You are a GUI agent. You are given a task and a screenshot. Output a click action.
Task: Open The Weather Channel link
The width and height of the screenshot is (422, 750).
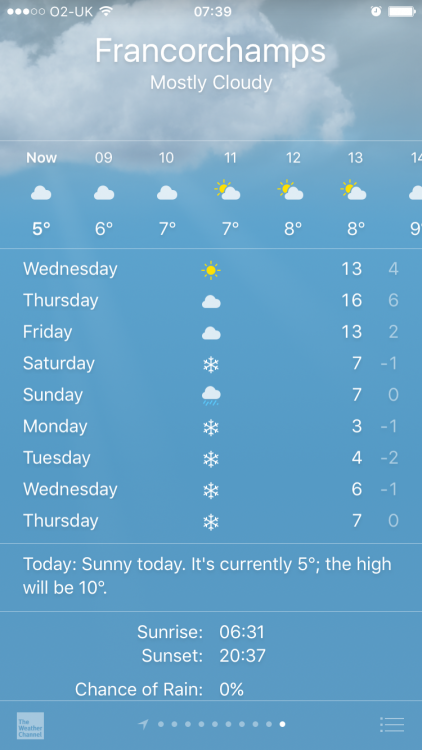pyautogui.click(x=30, y=726)
